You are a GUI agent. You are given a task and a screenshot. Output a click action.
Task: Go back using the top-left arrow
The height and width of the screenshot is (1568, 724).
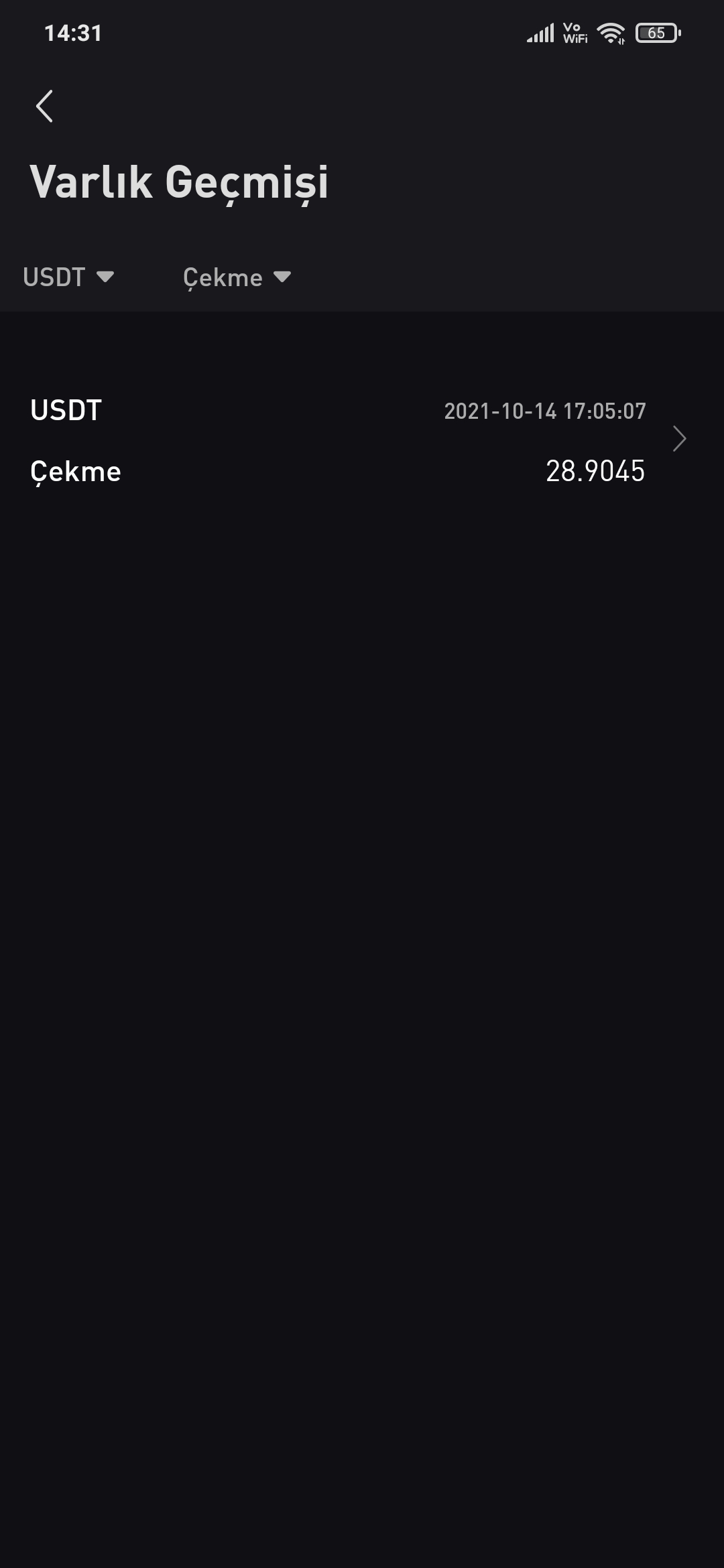44,106
